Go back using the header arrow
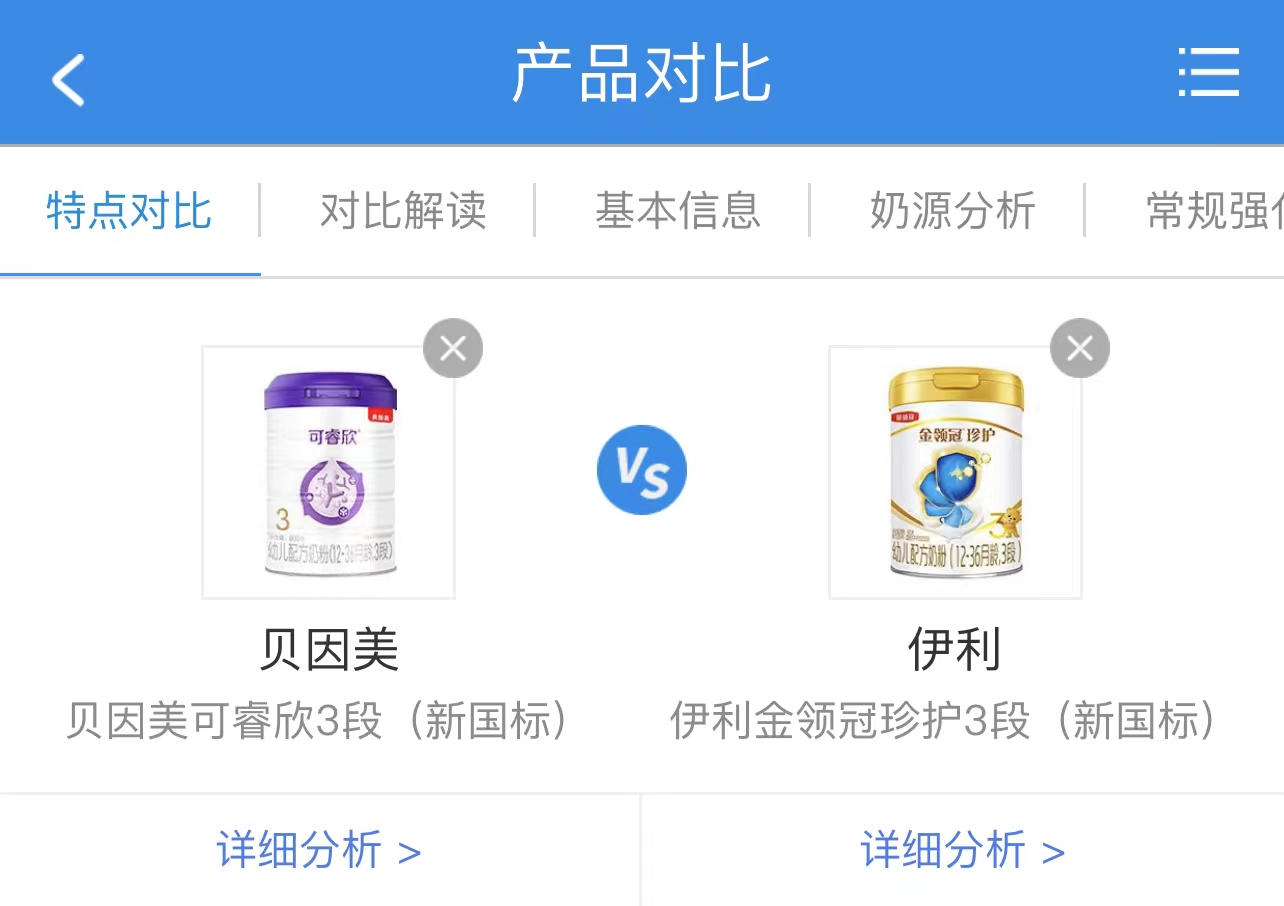Screen dimensions: 1284x906 point(68,78)
